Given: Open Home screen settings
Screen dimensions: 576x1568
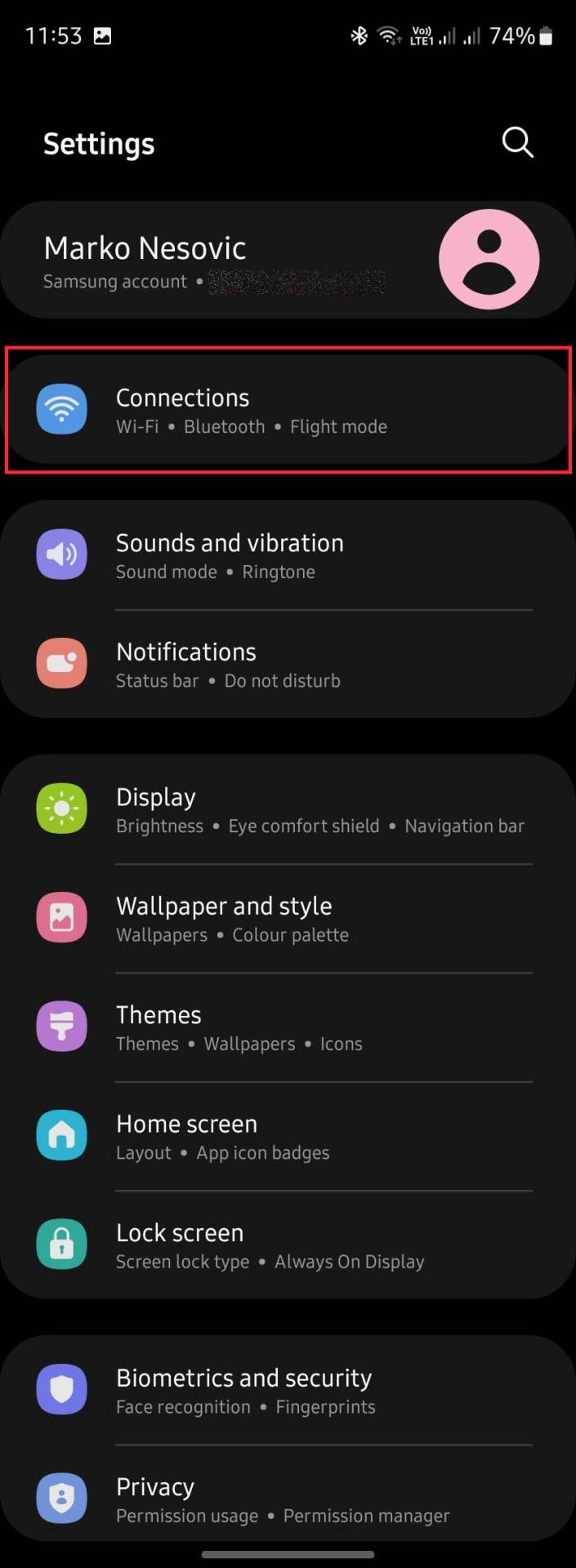Looking at the screenshot, I should (x=286, y=1136).
